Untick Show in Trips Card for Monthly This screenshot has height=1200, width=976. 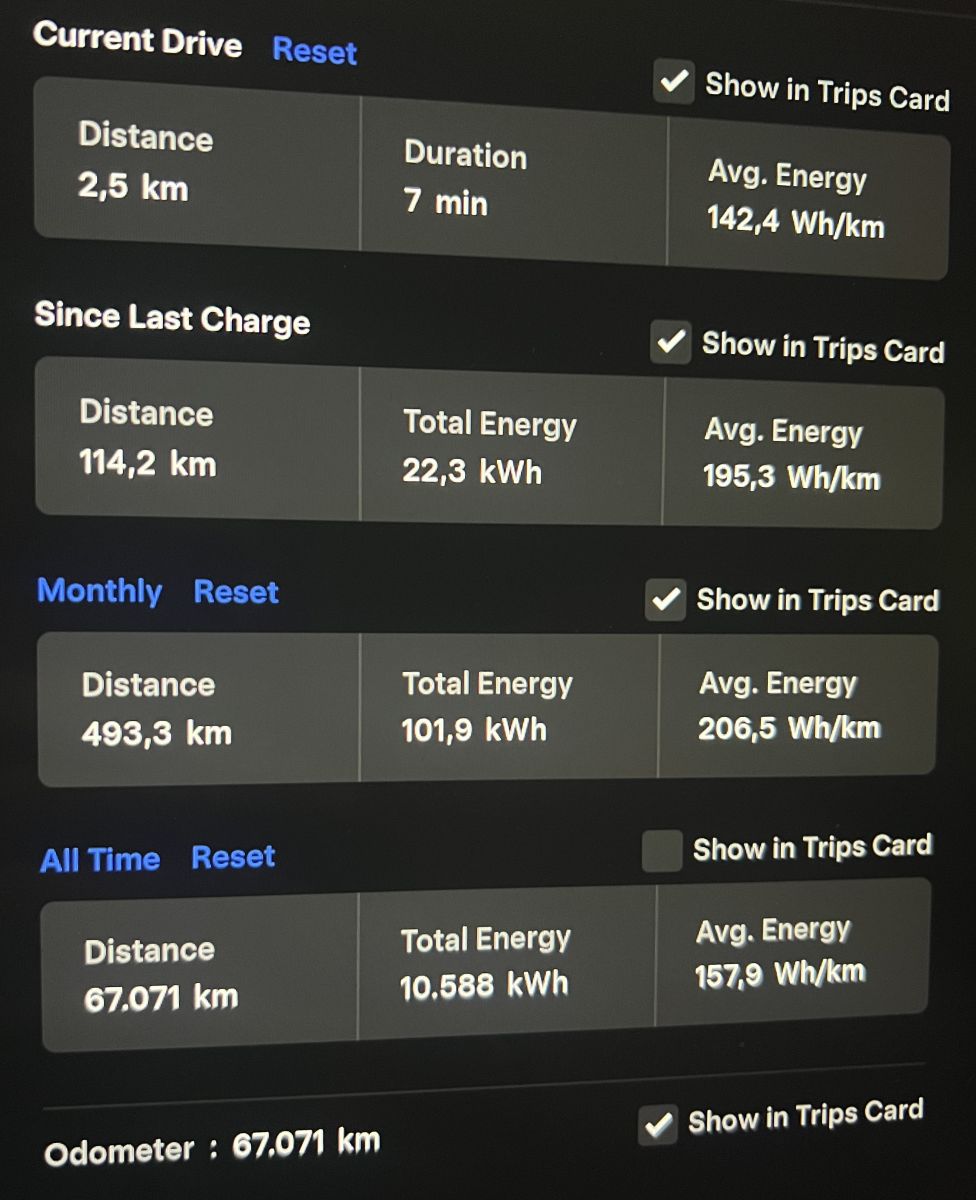(x=665, y=600)
